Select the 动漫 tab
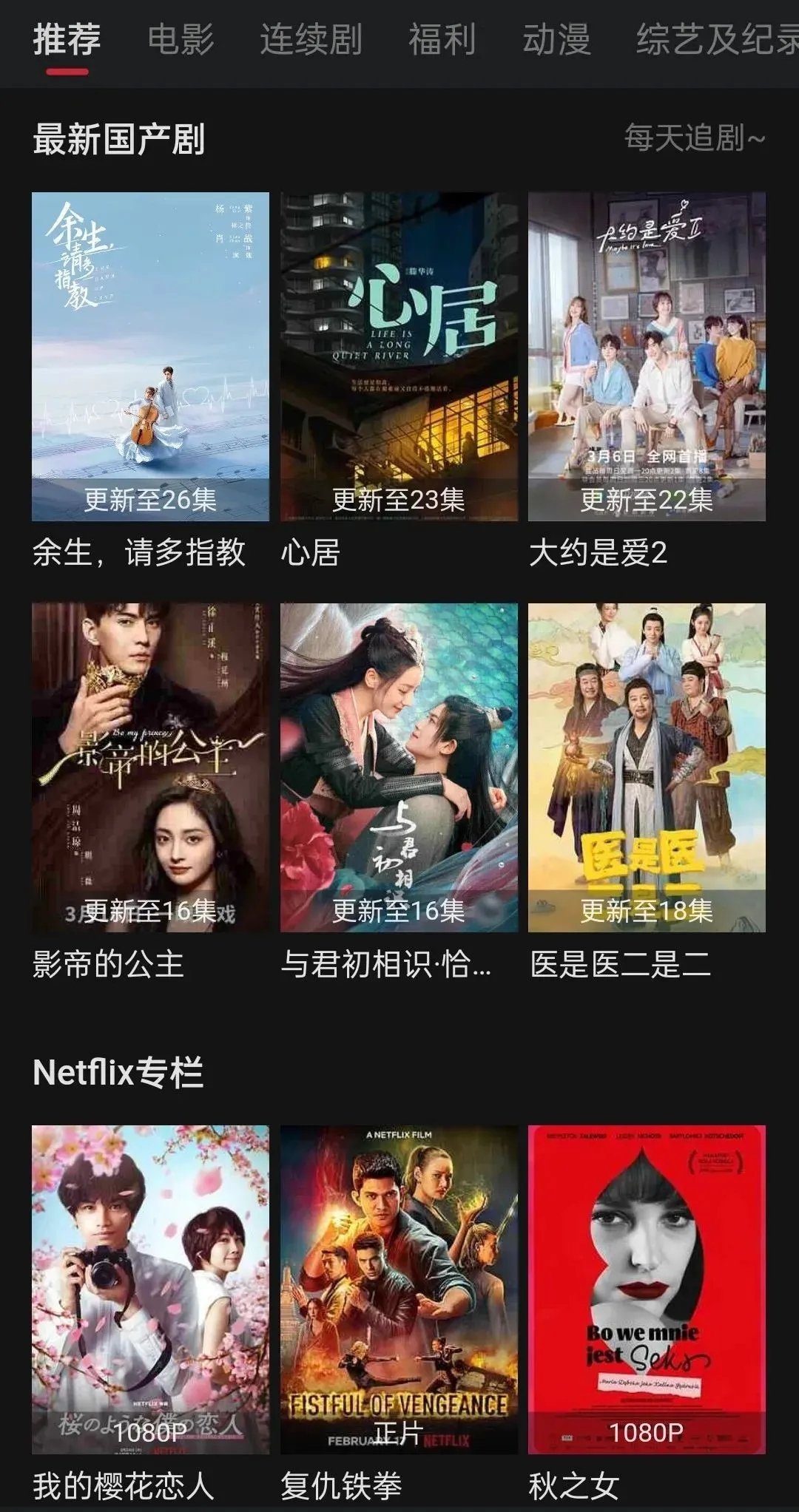The height and width of the screenshot is (1512, 799). [x=556, y=40]
